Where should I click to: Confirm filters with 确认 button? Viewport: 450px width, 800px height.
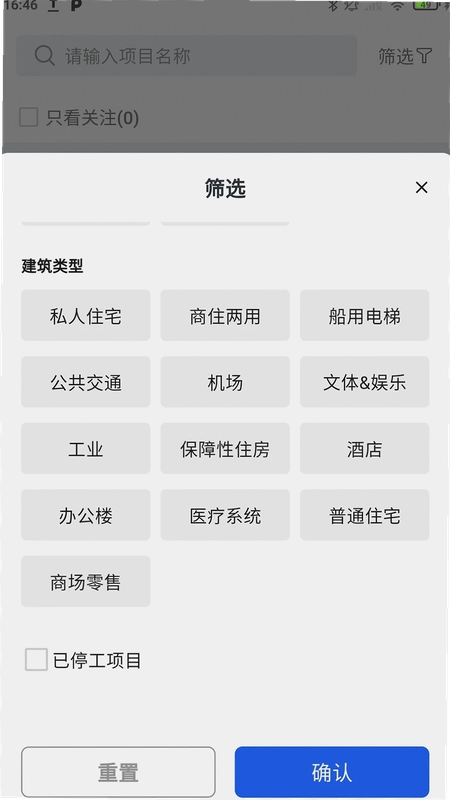(x=332, y=772)
